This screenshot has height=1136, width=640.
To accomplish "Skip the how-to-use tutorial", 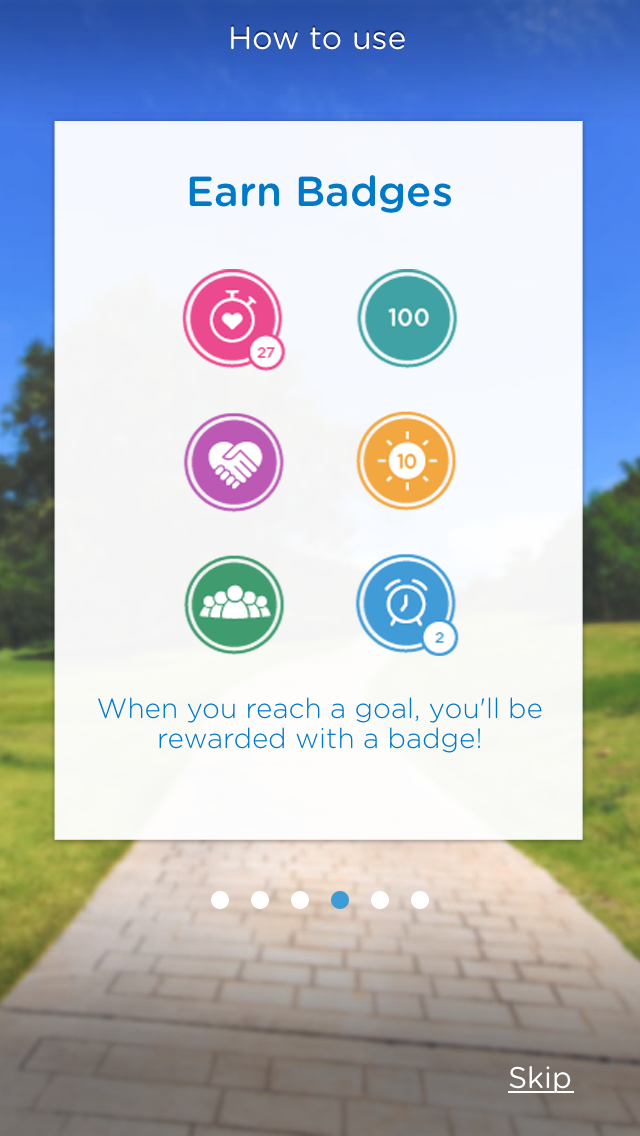I will coord(541,1078).
